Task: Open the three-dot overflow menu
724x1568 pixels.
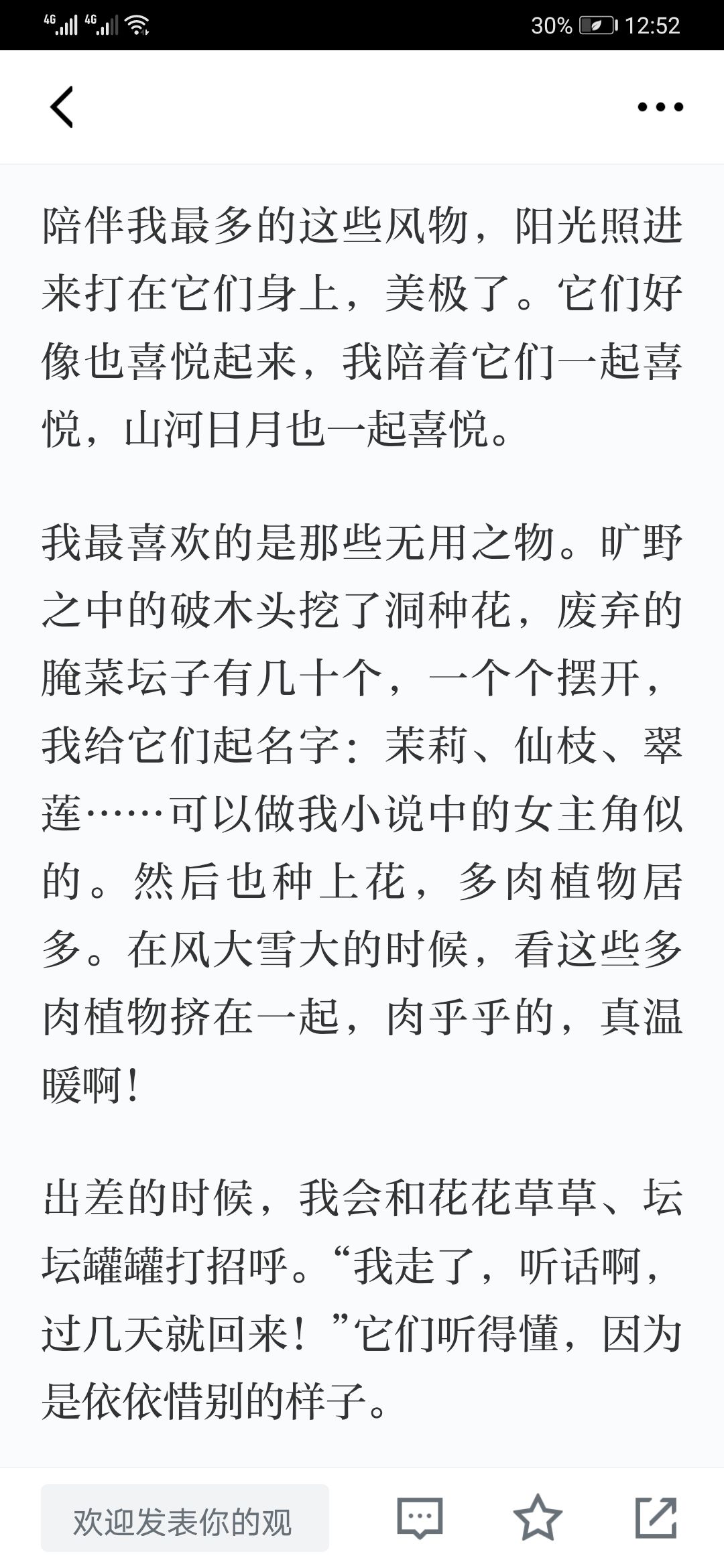Action: click(x=660, y=107)
